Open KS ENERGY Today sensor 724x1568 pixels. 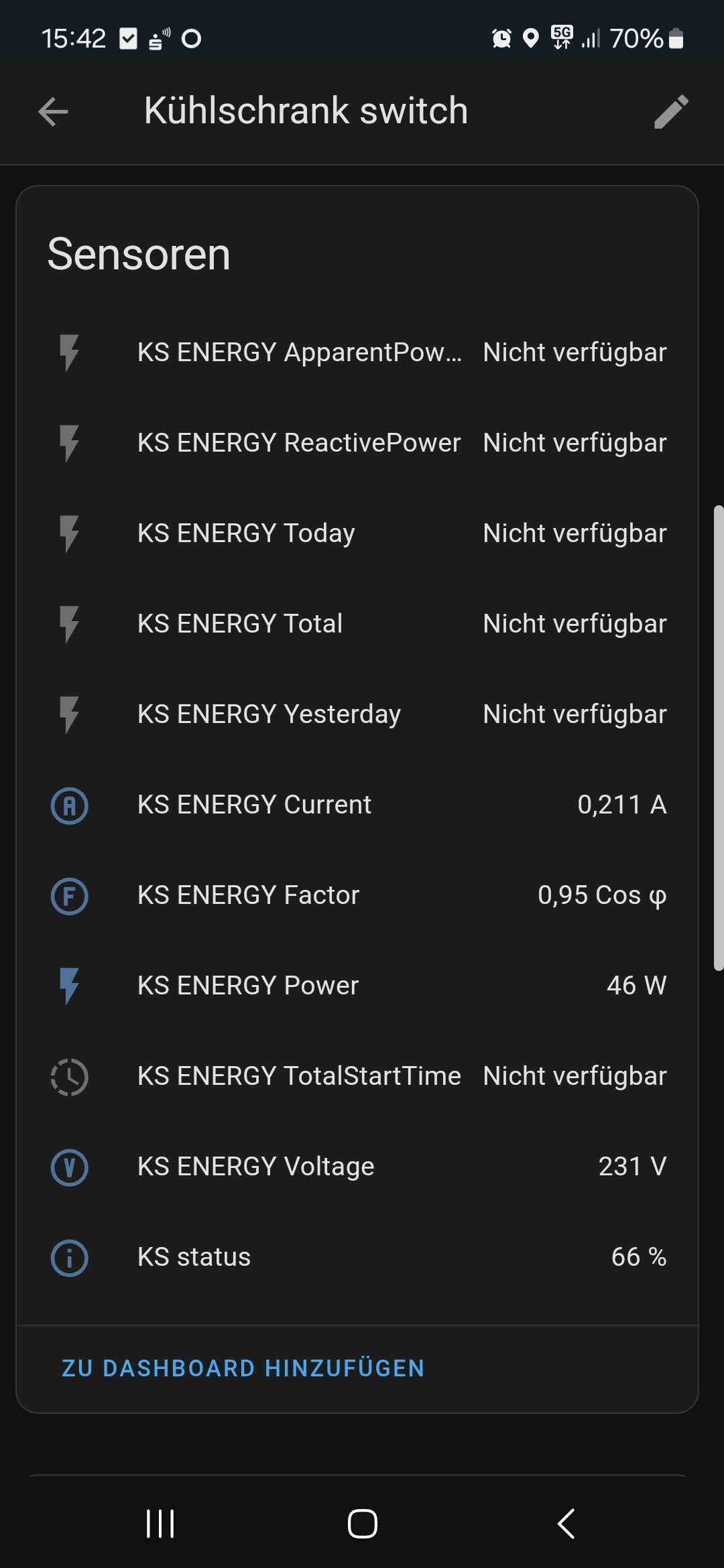pyautogui.click(x=357, y=533)
